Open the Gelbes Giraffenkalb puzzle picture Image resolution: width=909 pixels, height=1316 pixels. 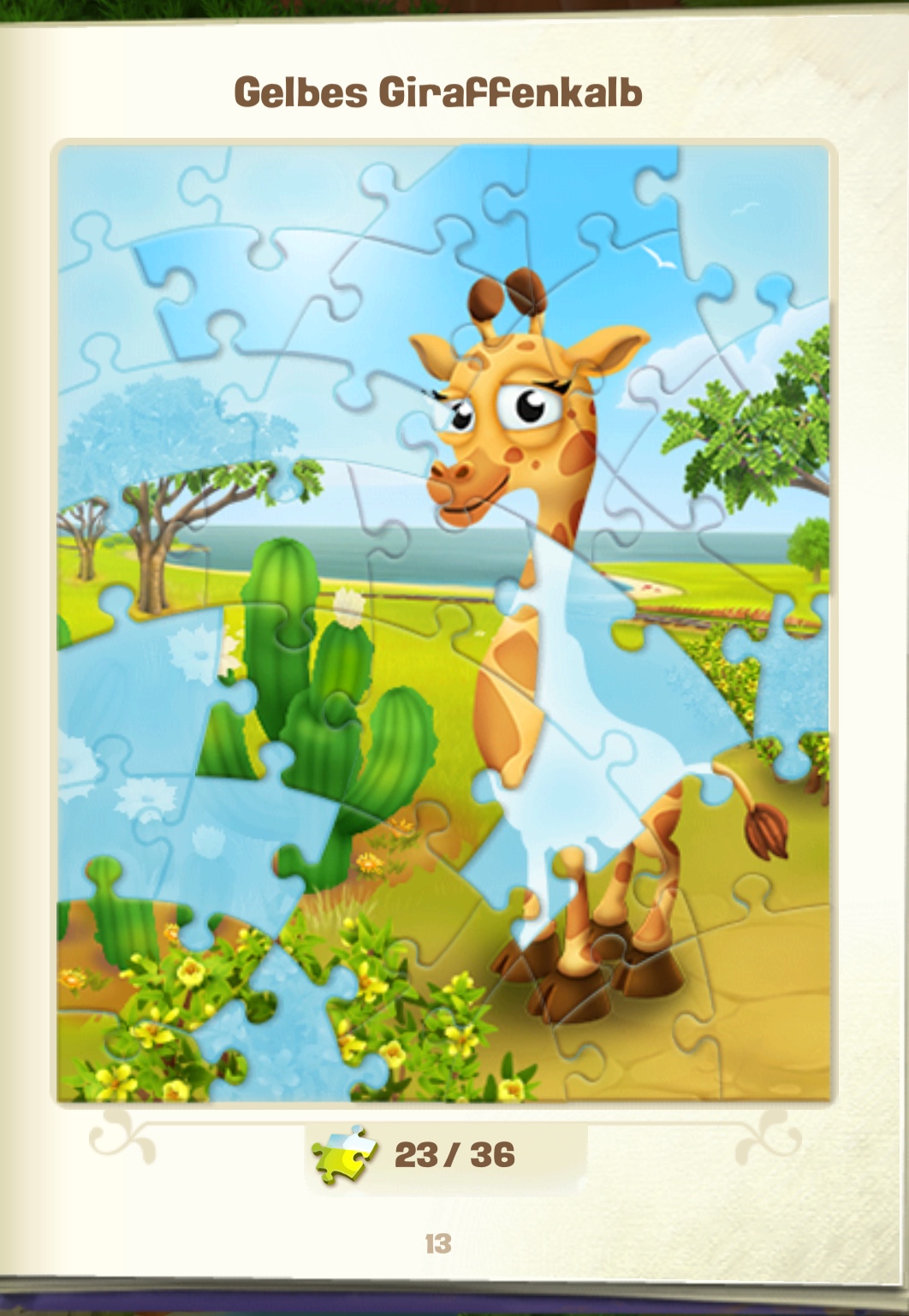[x=443, y=623]
